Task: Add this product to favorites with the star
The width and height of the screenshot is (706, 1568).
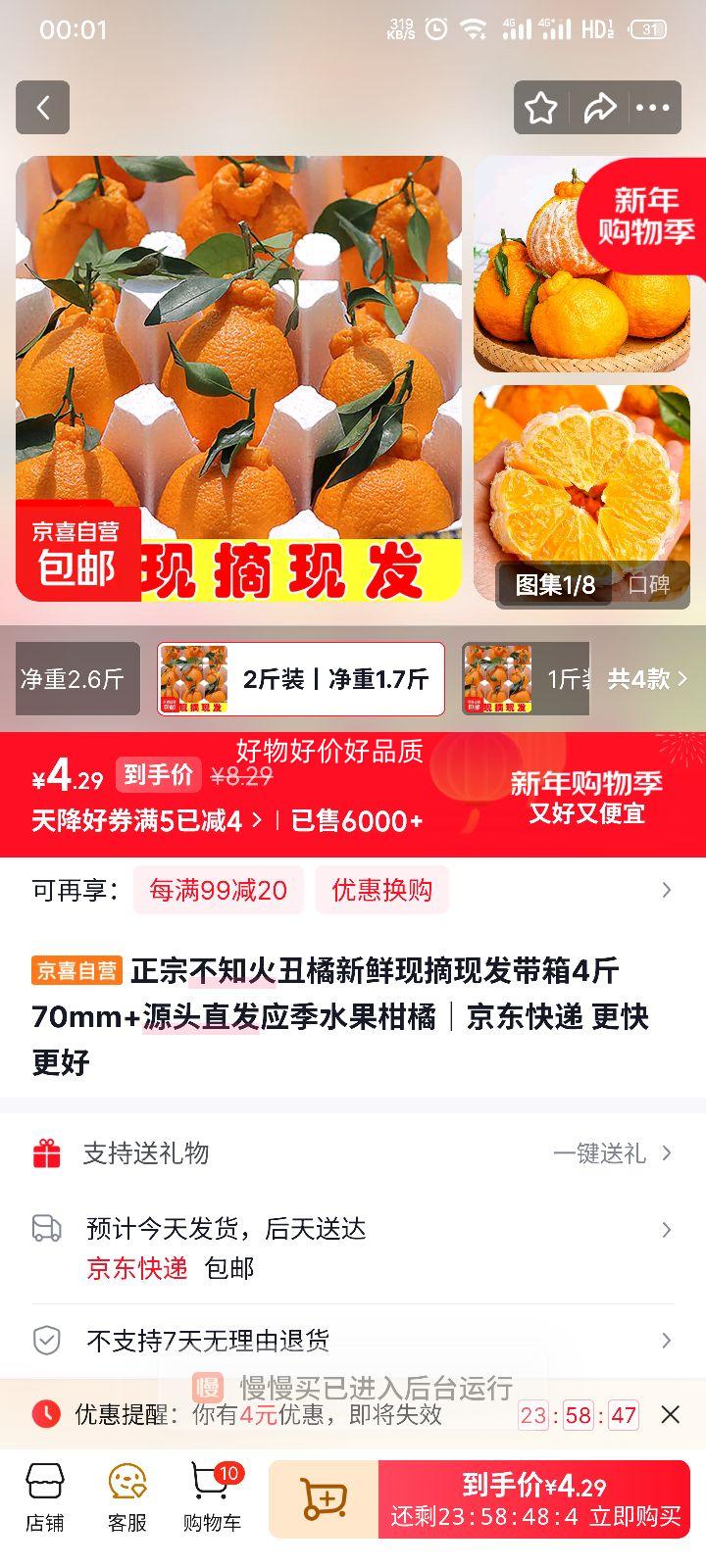Action: 540,108
